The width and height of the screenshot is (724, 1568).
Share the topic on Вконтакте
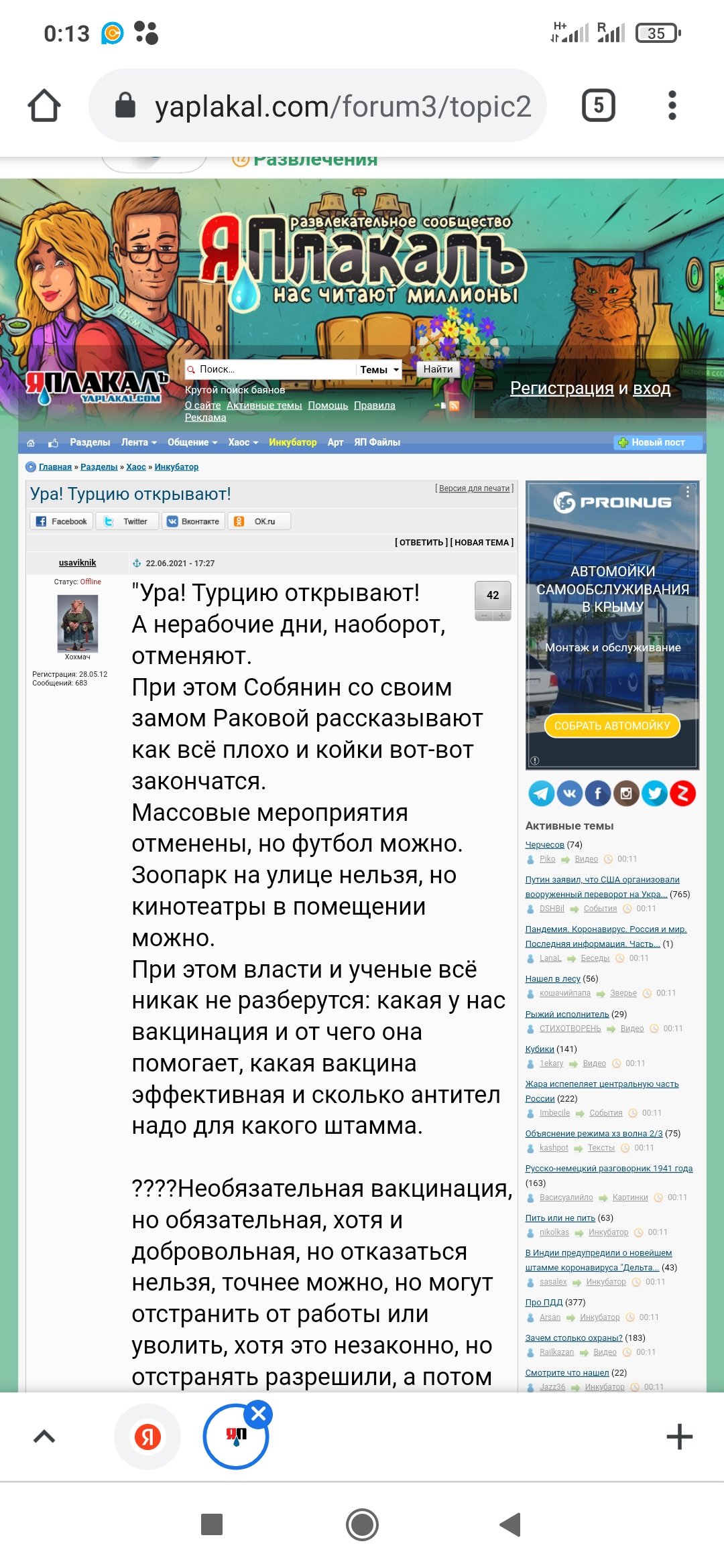tap(193, 521)
